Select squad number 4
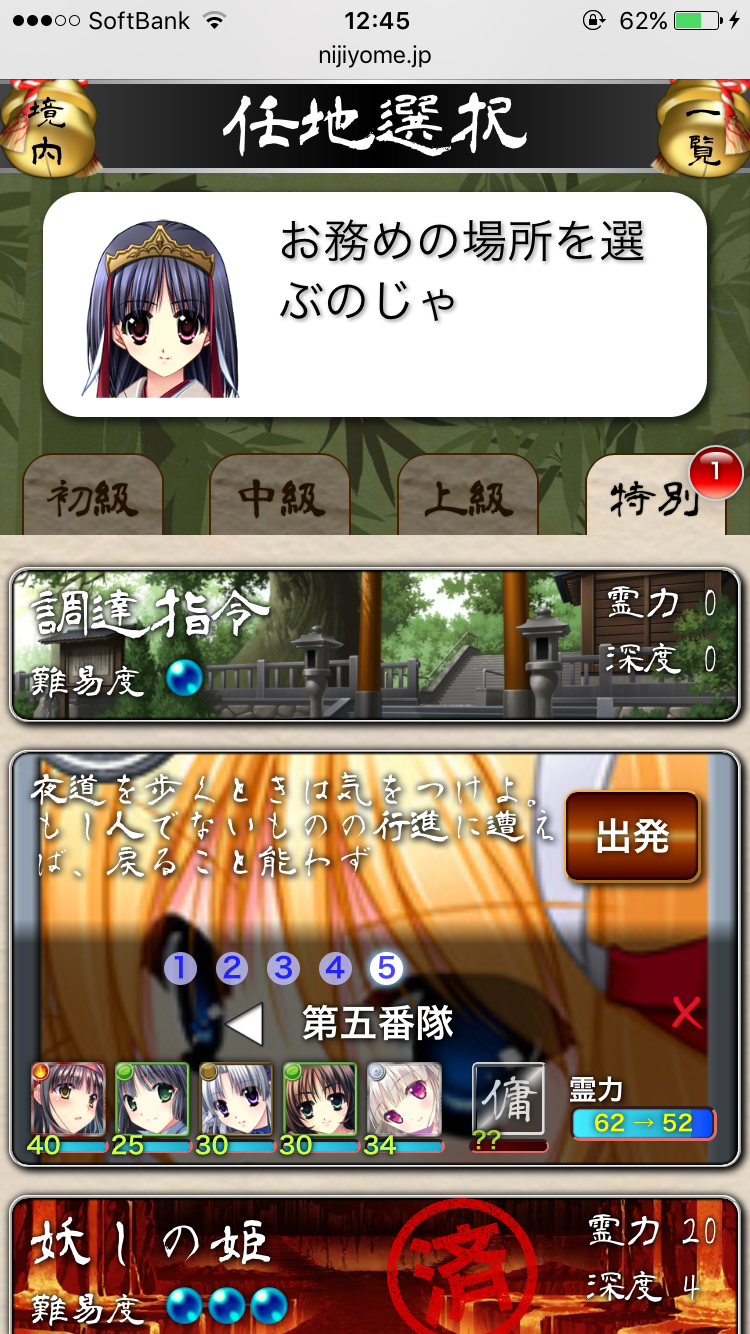This screenshot has width=750, height=1334. click(336, 968)
